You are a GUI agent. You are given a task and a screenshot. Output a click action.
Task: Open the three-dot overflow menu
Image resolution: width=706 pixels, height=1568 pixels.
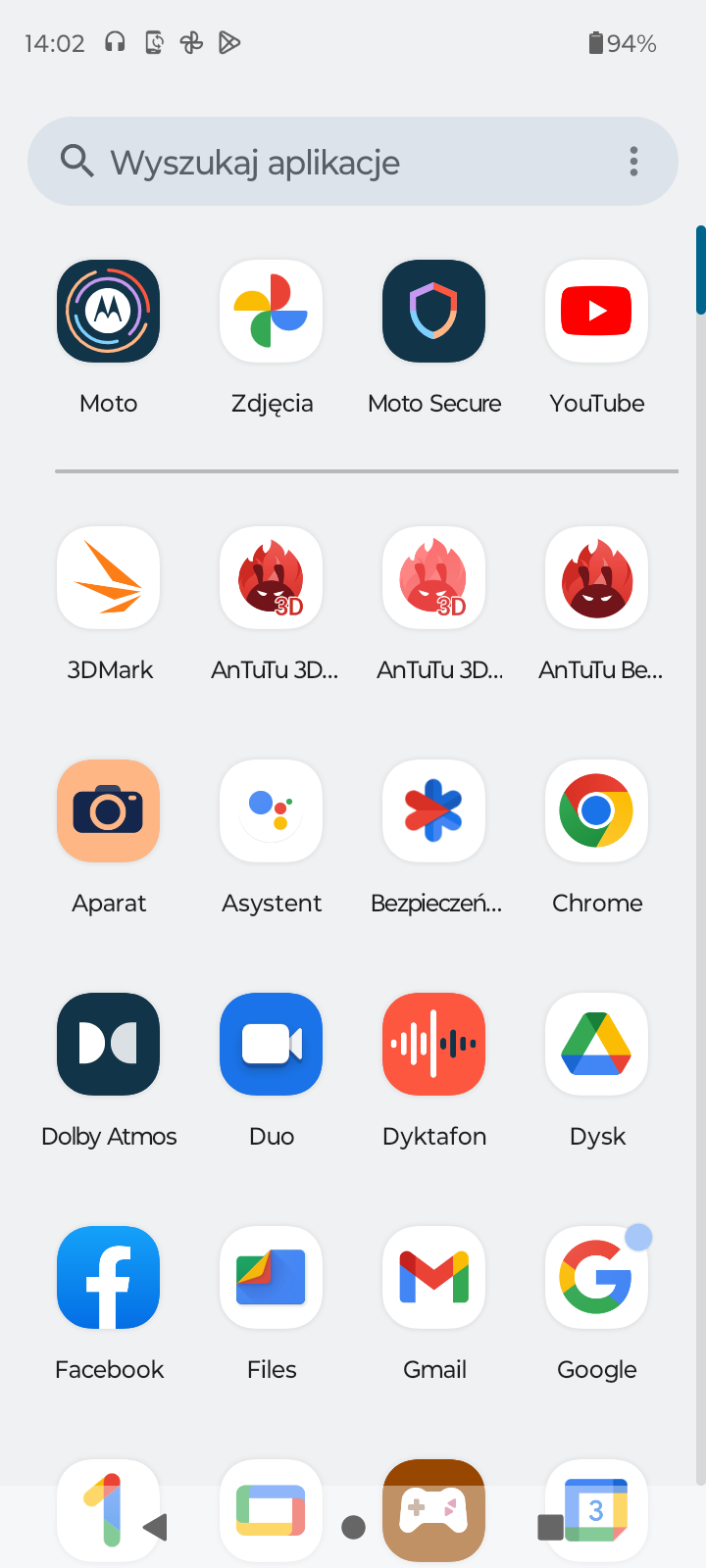point(634,162)
